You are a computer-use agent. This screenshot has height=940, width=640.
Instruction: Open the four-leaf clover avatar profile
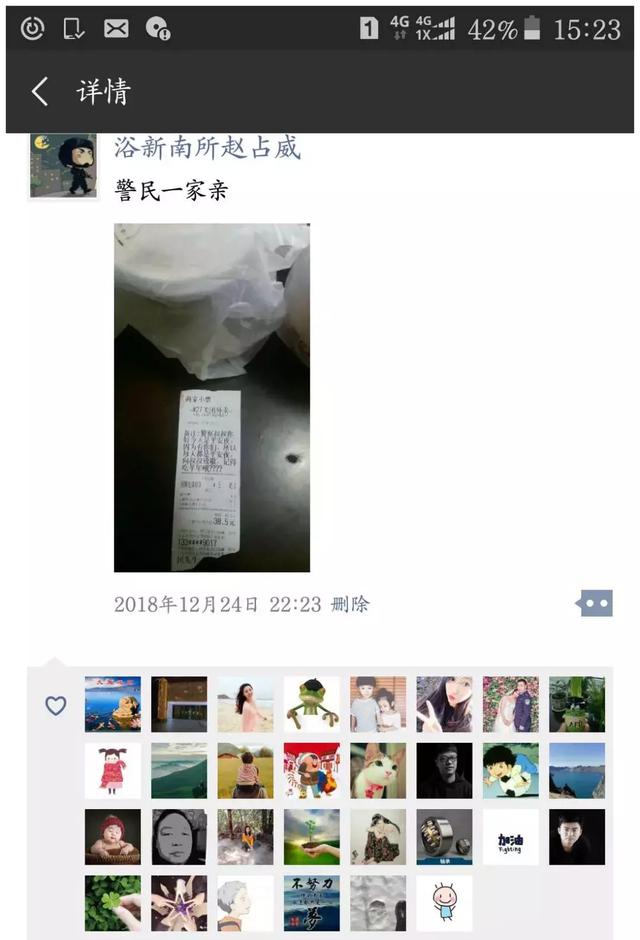coord(113,903)
